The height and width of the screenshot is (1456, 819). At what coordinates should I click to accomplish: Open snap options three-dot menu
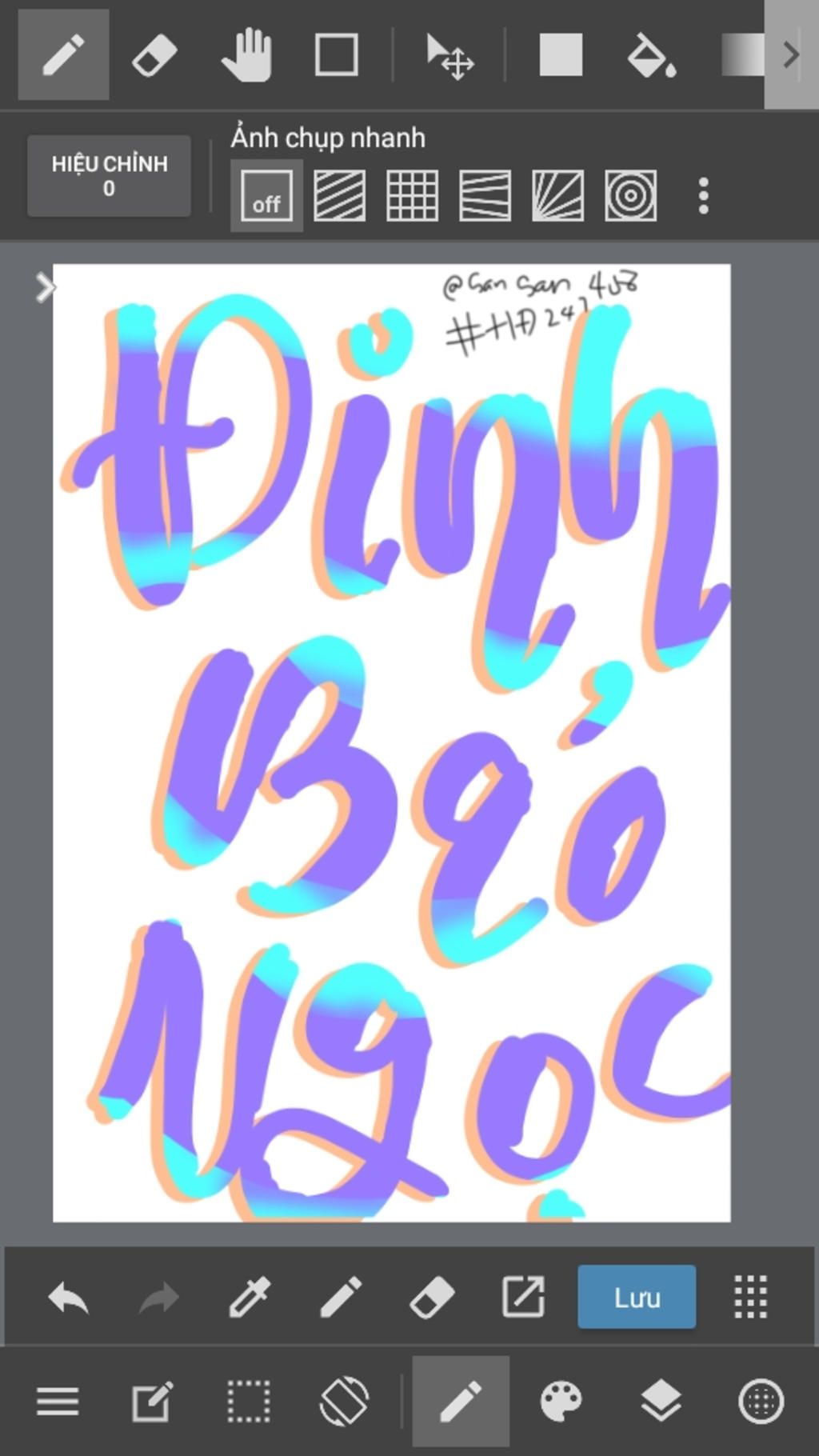click(x=703, y=196)
